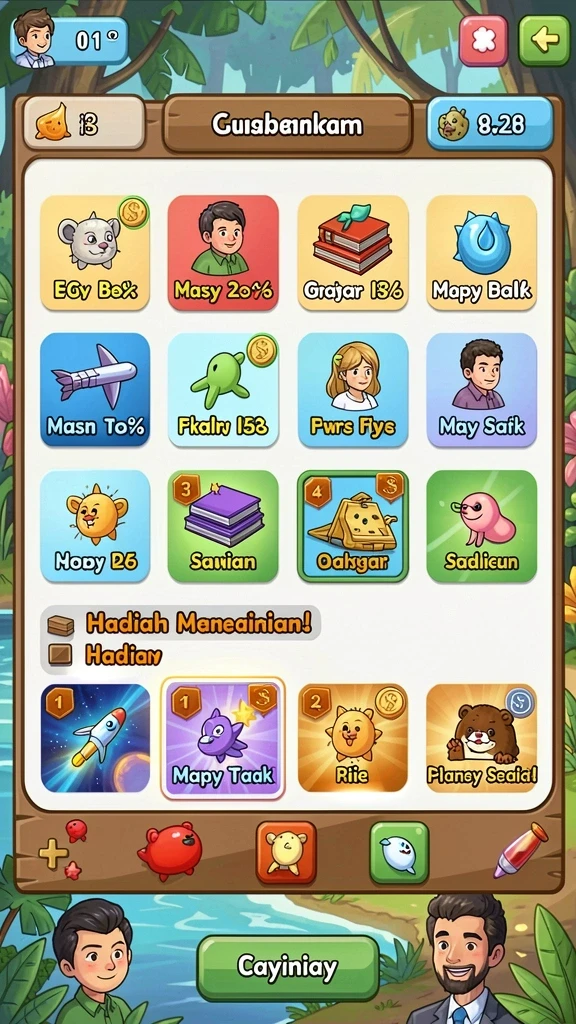The width and height of the screenshot is (576, 1024).
Task: Tap the green back arrow button
Action: (544, 40)
